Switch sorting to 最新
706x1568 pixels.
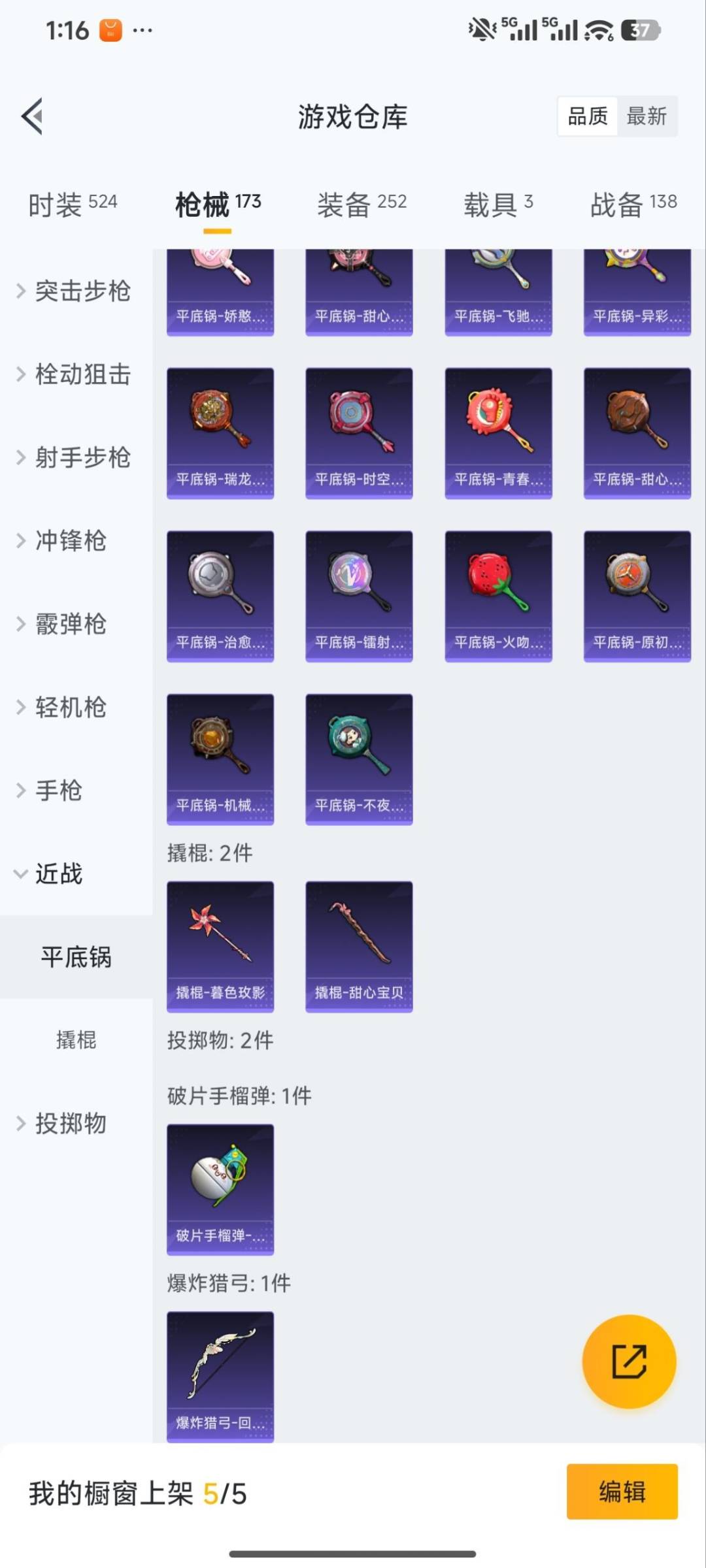[x=648, y=116]
